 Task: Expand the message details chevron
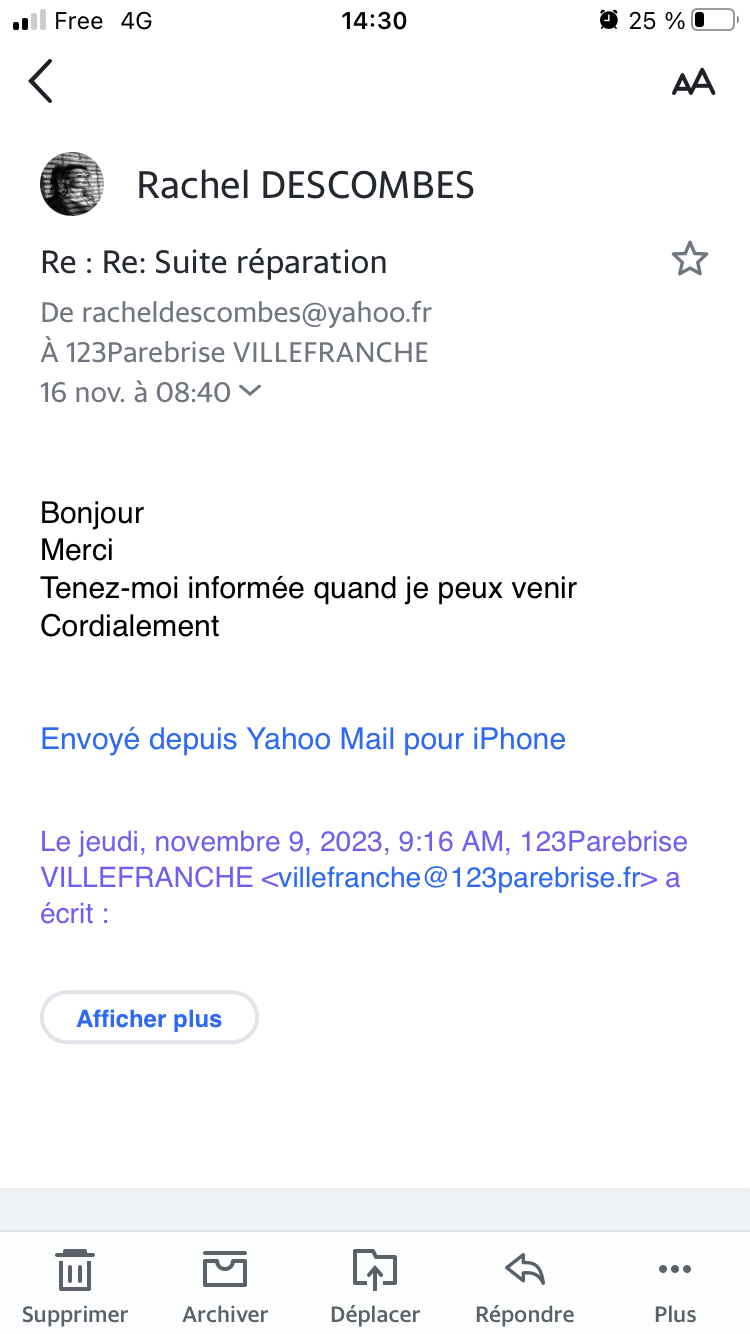[x=250, y=391]
